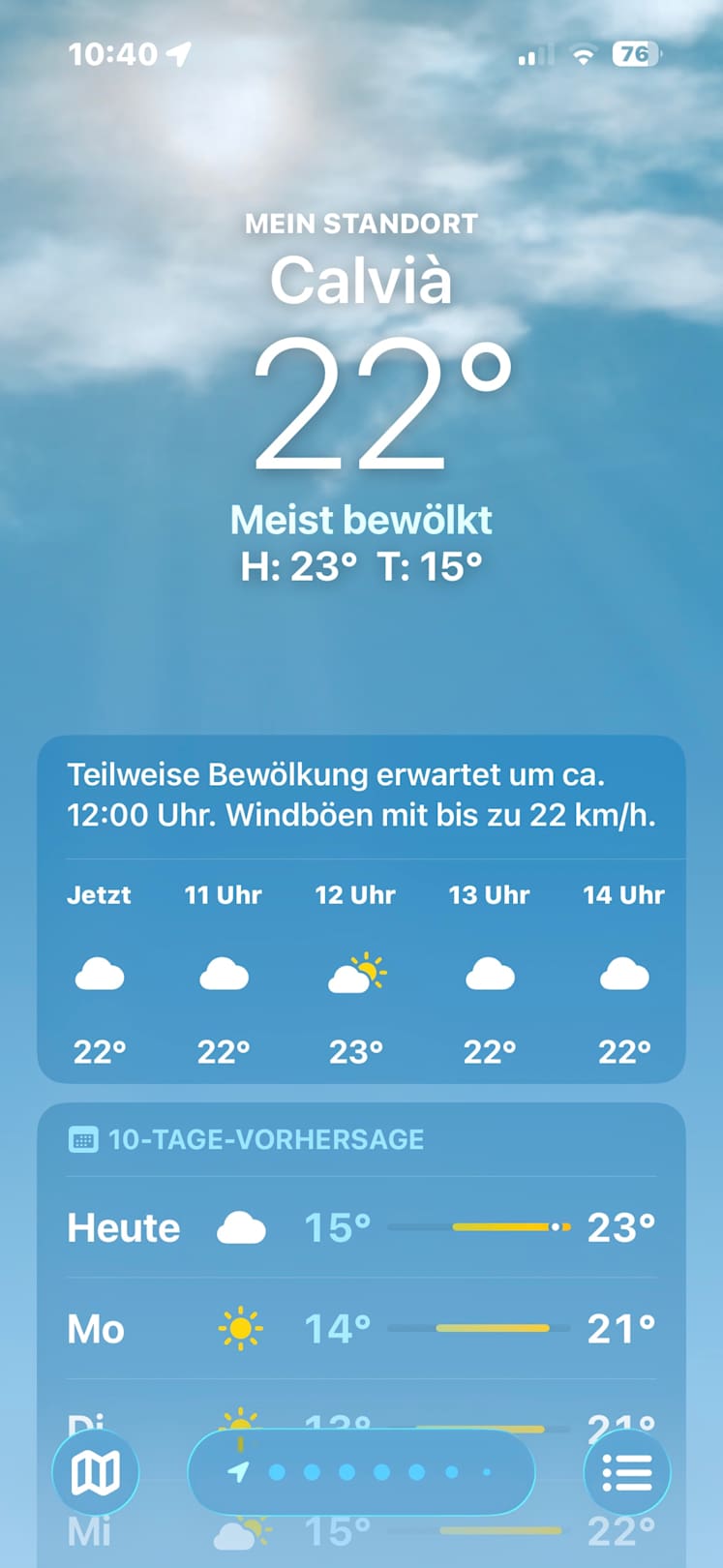Open Monday's forecast row (Mo)

pyautogui.click(x=361, y=1329)
